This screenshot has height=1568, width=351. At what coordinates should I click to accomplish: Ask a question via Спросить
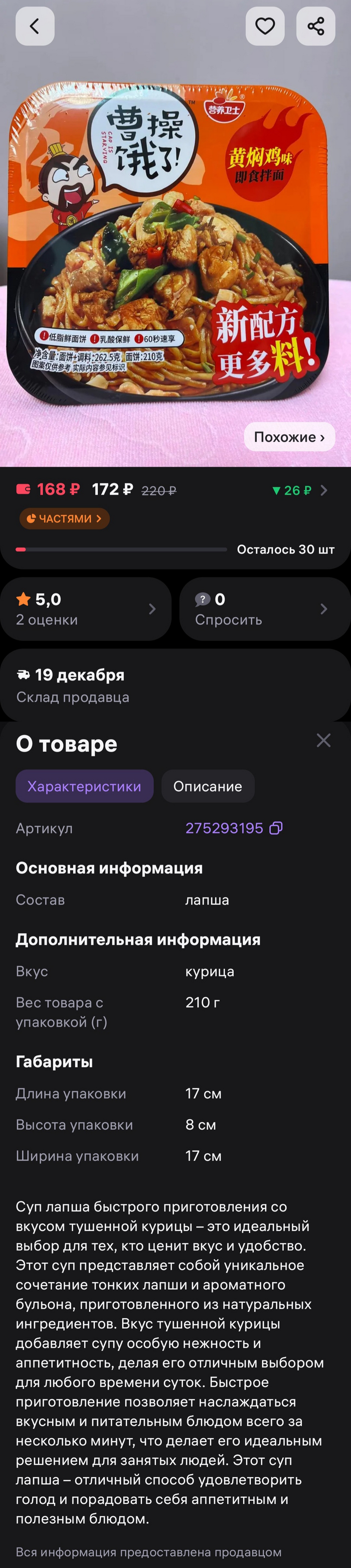tap(264, 609)
